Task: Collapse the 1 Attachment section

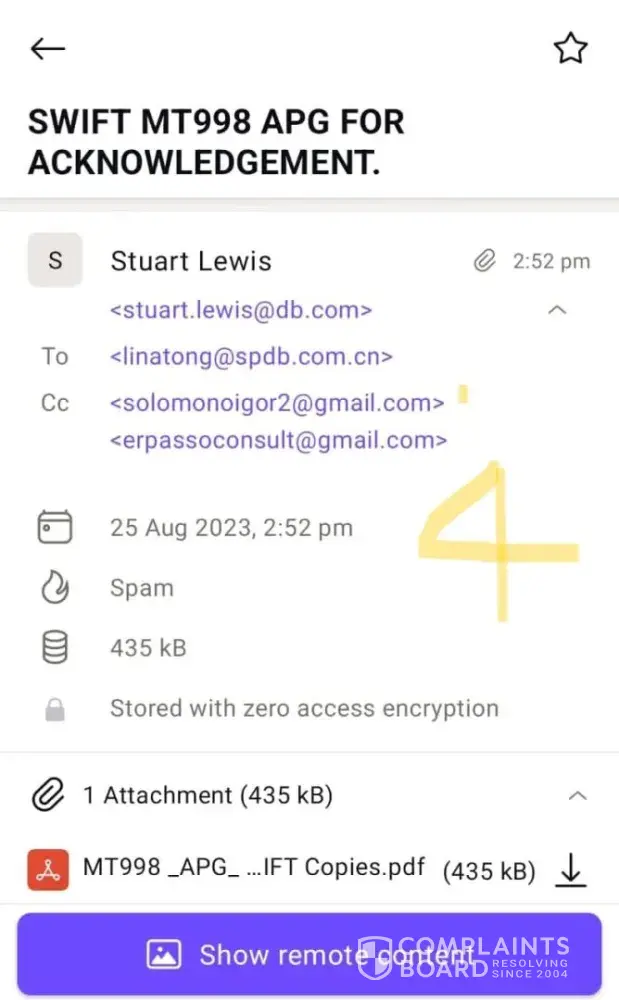Action: coord(577,796)
